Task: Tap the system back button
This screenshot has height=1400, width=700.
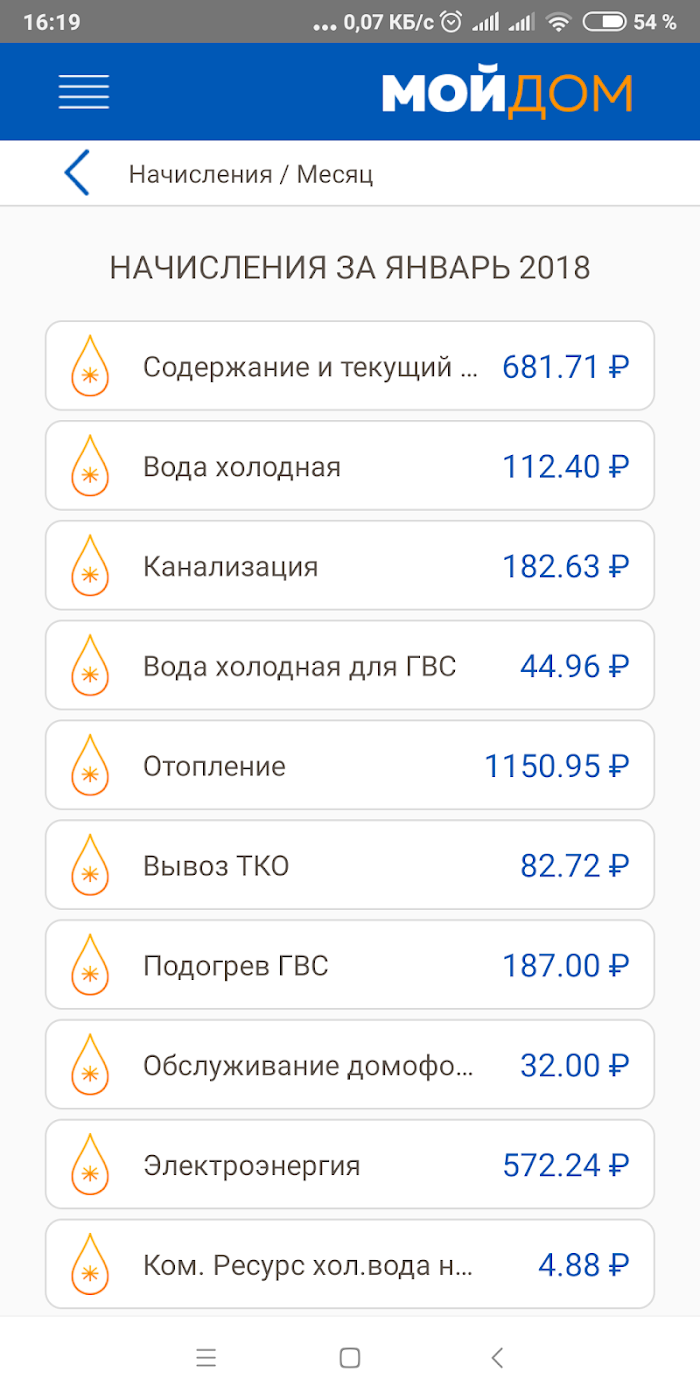Action: (497, 1357)
